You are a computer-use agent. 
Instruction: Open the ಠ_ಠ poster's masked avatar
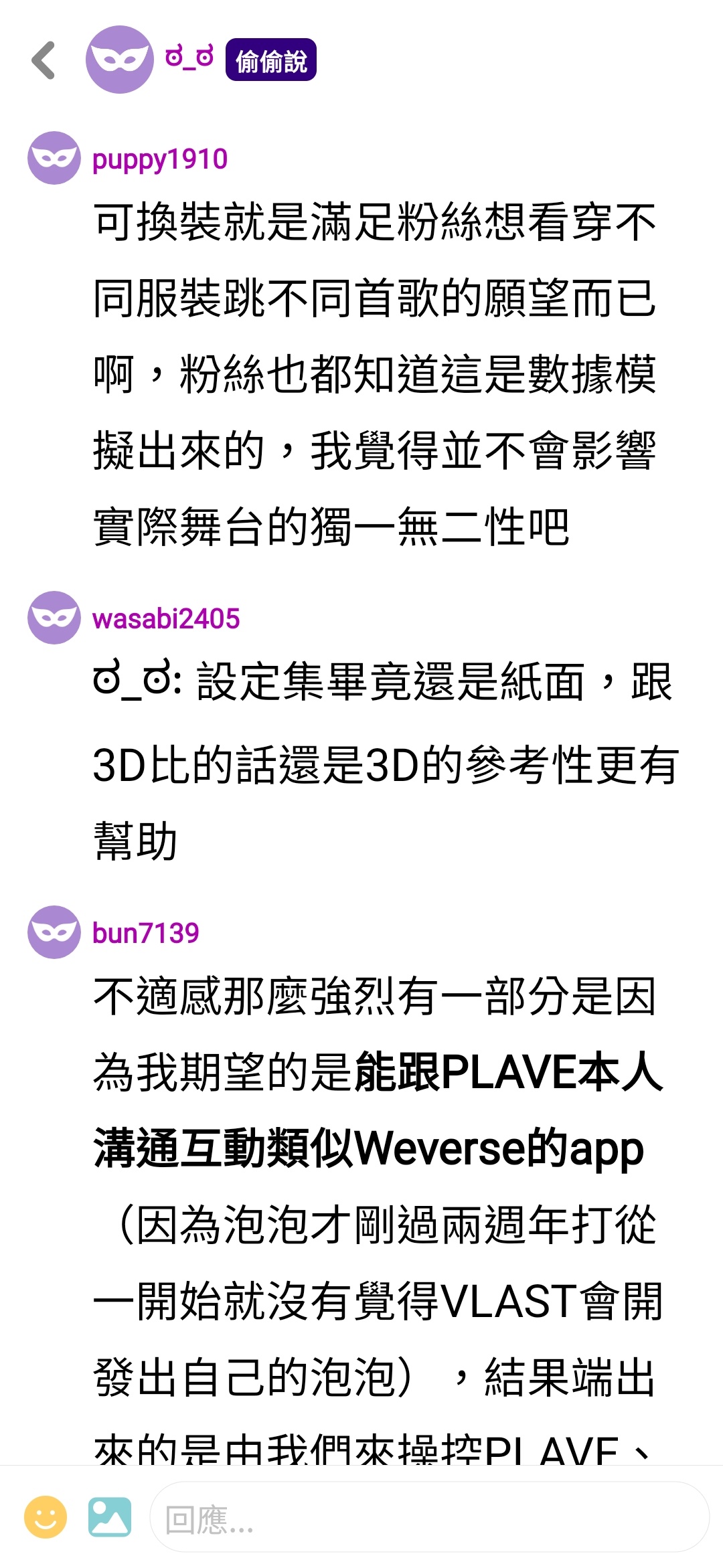[x=120, y=60]
